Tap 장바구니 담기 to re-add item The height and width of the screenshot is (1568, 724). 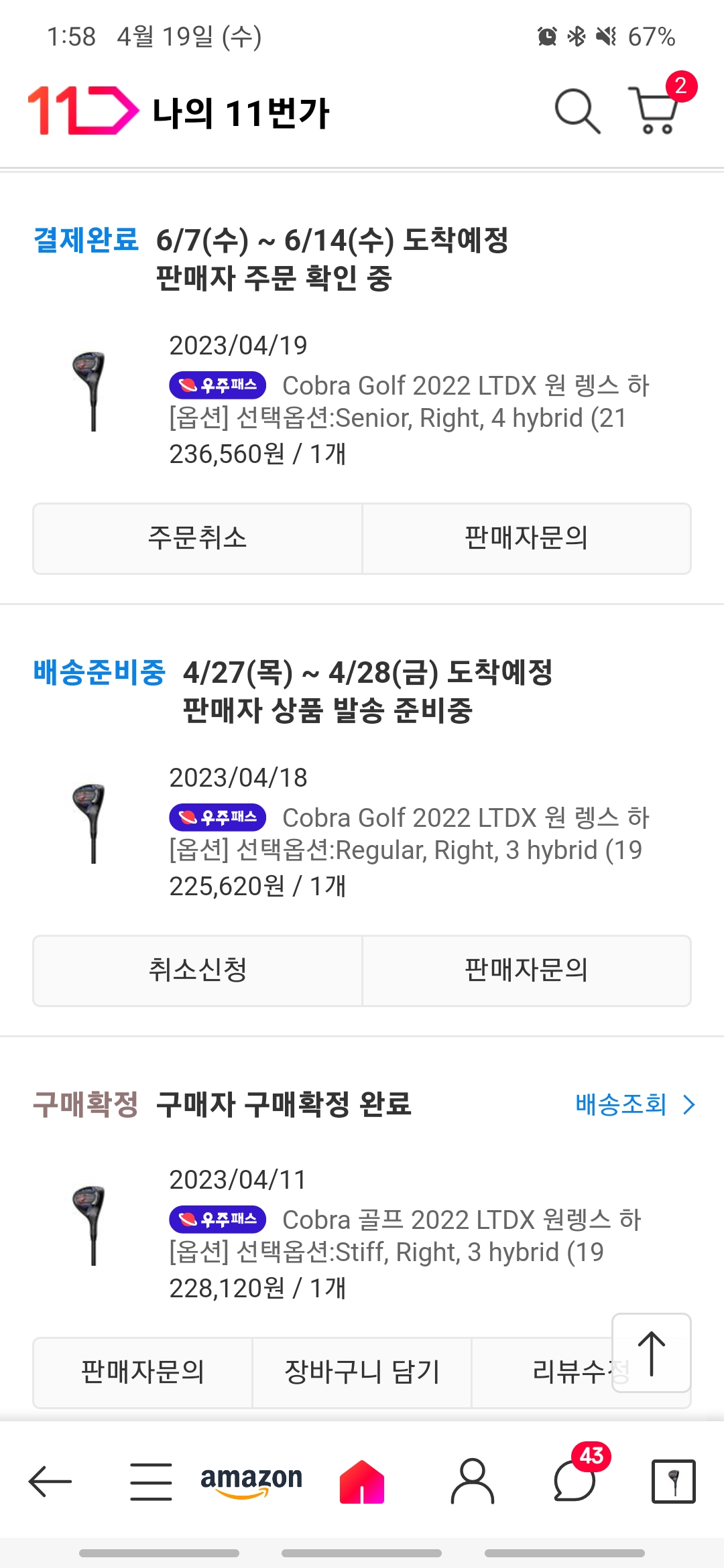click(x=362, y=1372)
